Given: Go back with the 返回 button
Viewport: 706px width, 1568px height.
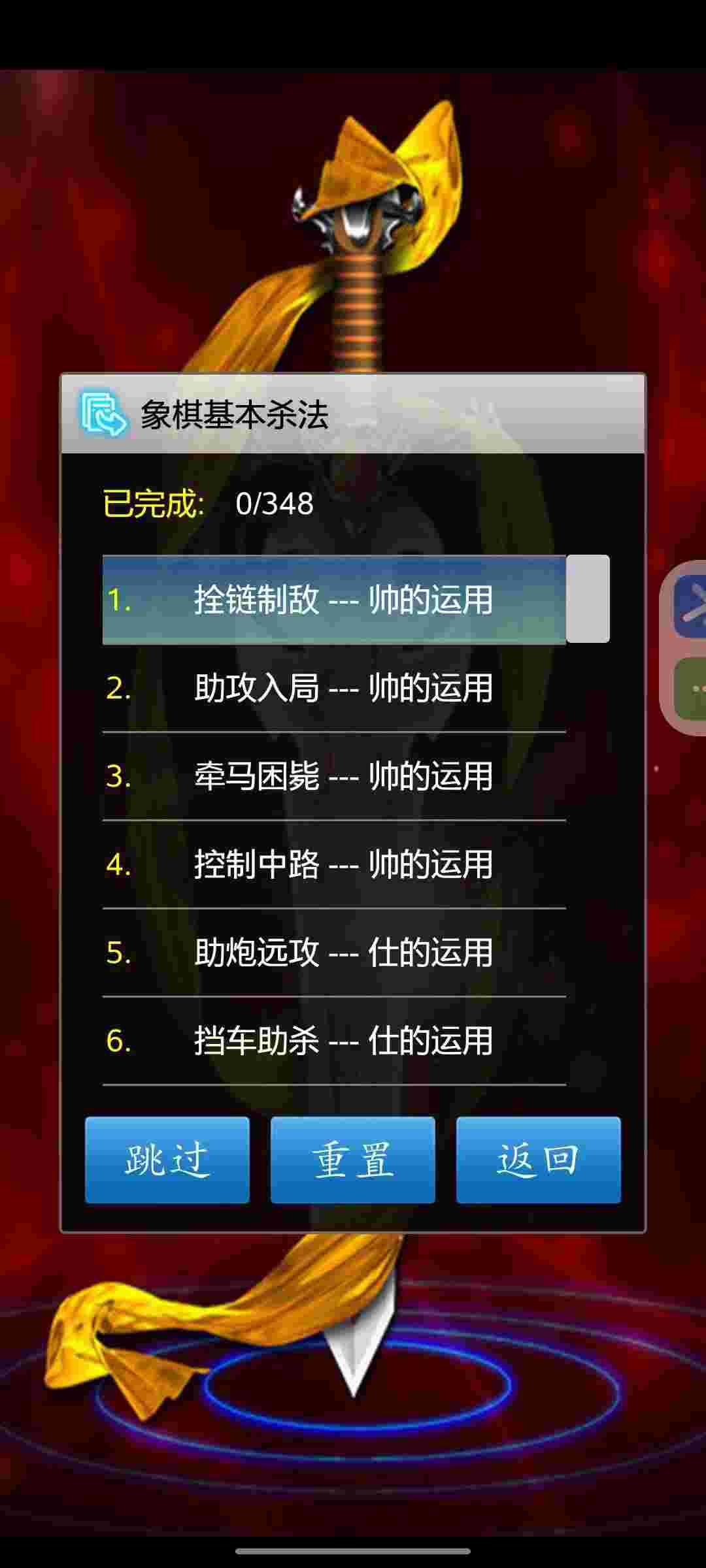Looking at the screenshot, I should point(538,1160).
